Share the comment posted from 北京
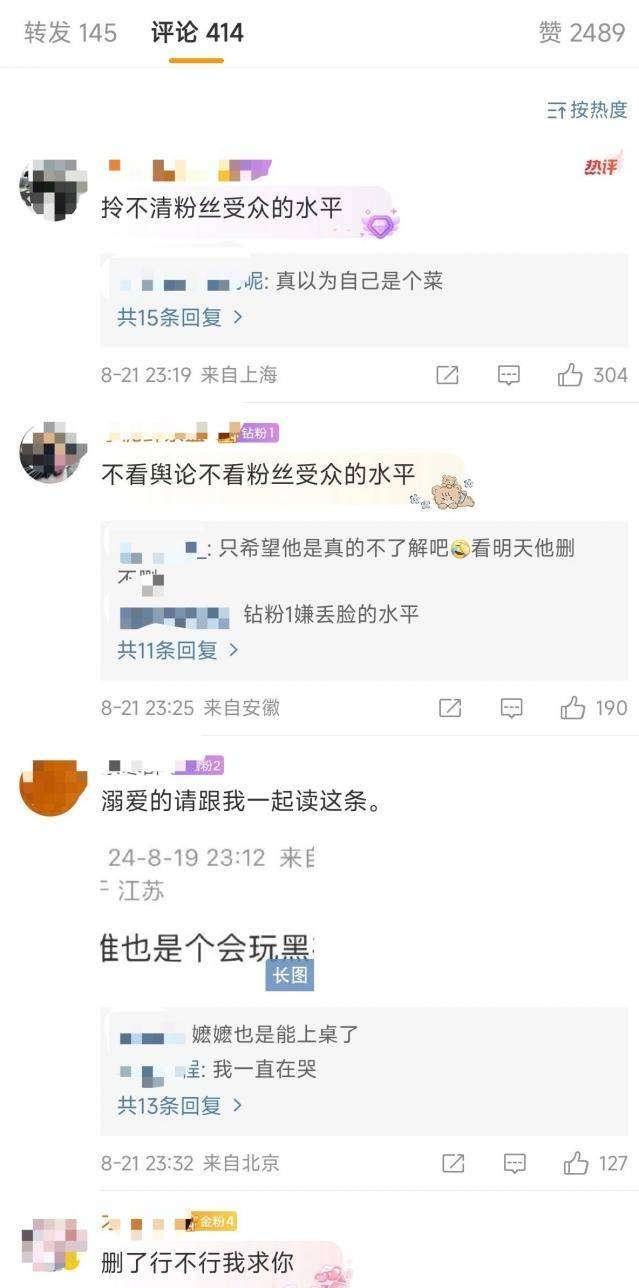This screenshot has height=1288, width=639. pyautogui.click(x=453, y=1163)
